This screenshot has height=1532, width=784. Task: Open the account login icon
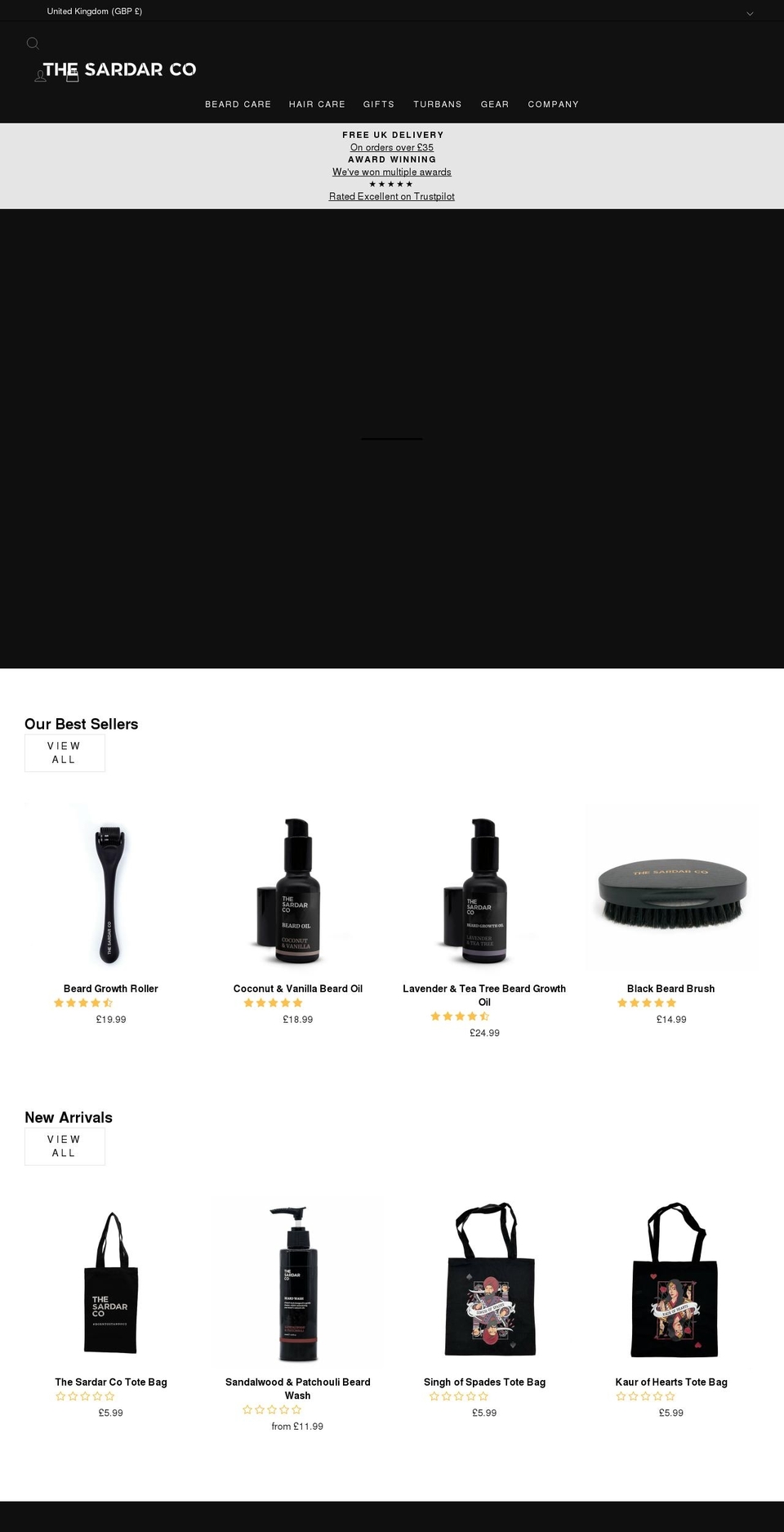[40, 74]
